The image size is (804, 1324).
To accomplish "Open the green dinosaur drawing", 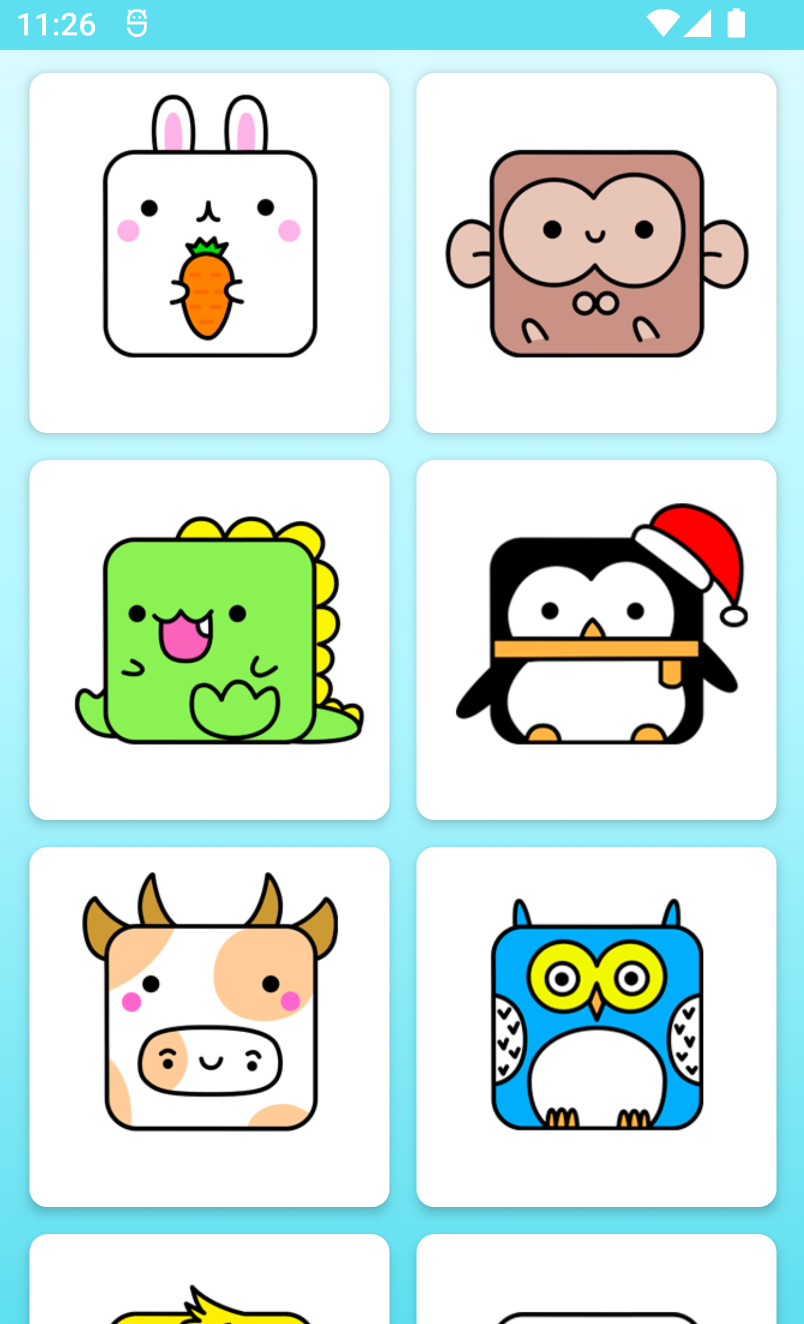I will [x=209, y=639].
